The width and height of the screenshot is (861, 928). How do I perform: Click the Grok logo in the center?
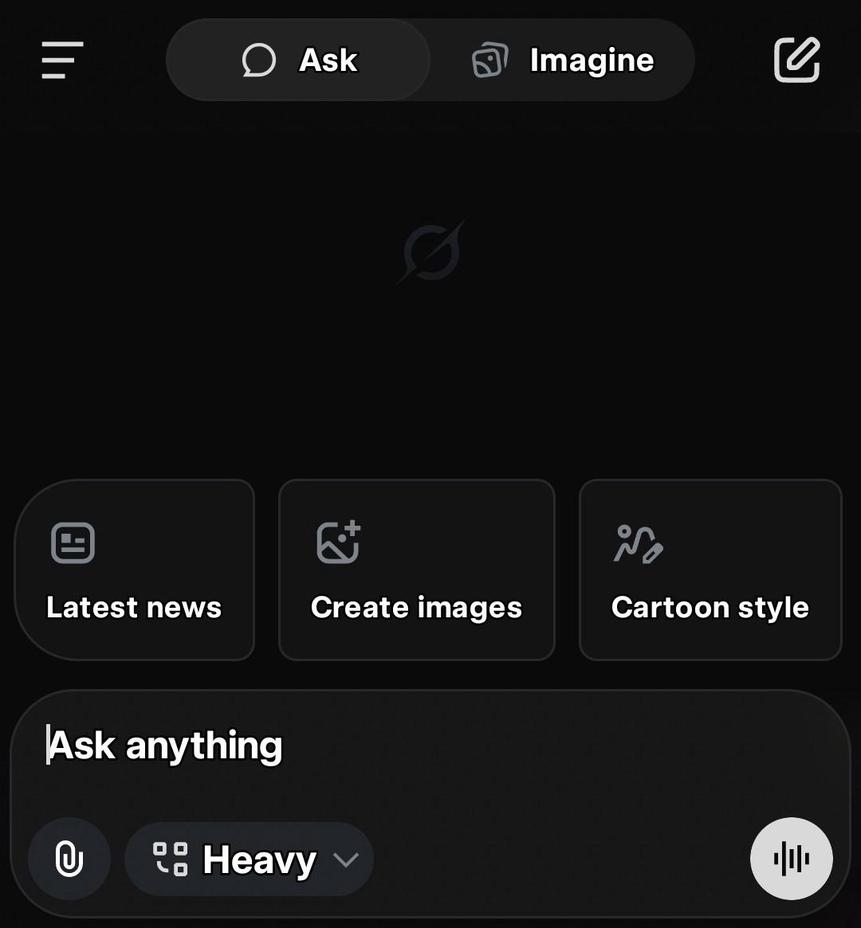click(x=430, y=253)
